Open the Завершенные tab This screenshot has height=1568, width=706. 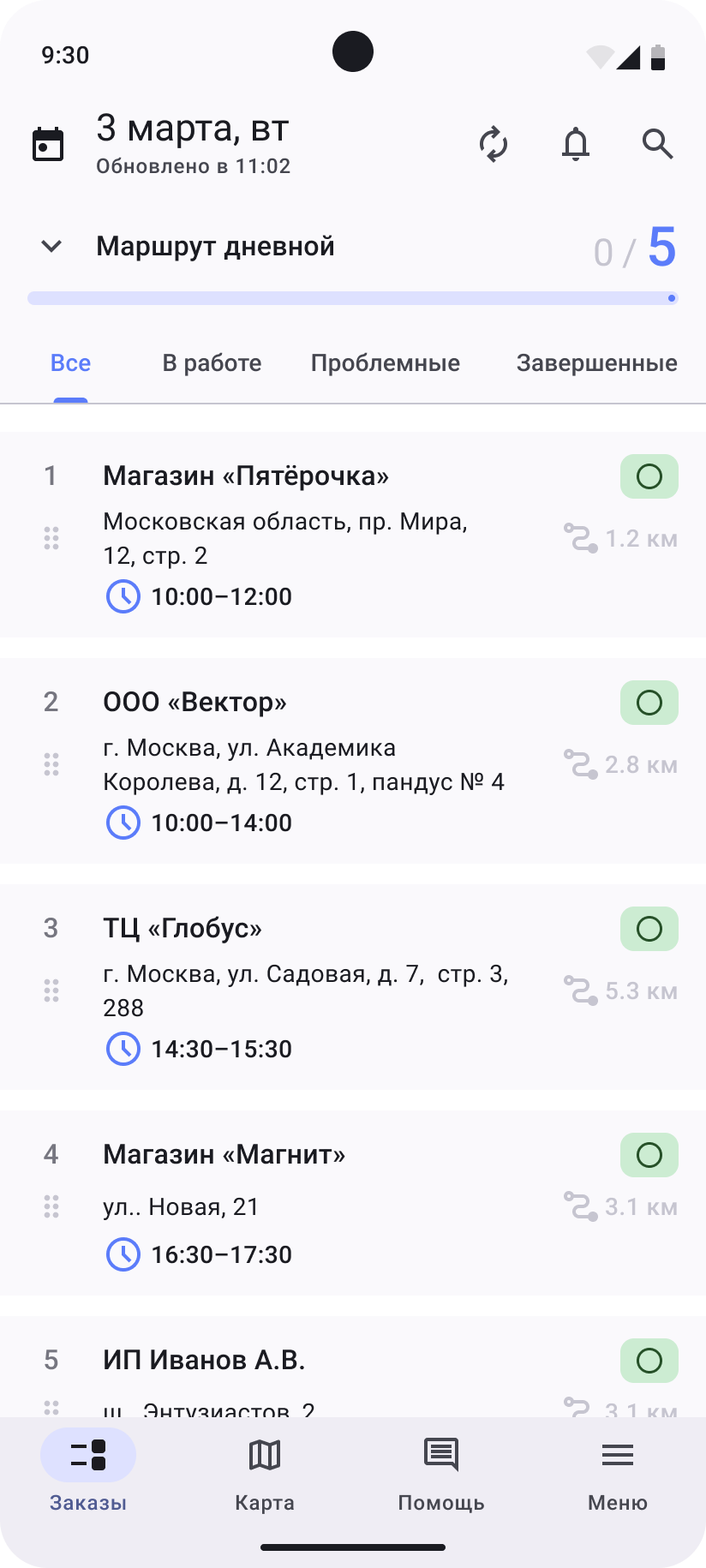click(597, 362)
